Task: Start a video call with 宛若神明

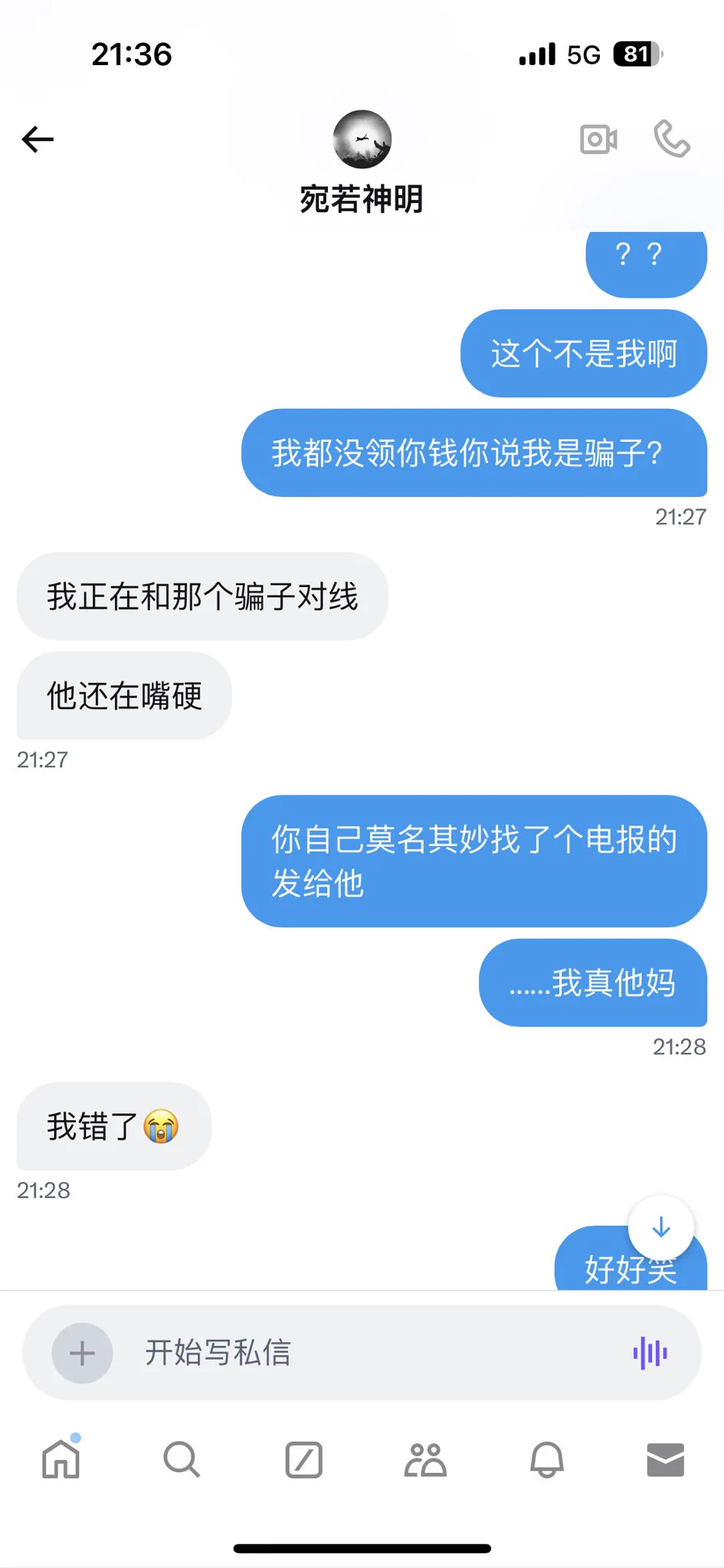Action: click(x=598, y=139)
